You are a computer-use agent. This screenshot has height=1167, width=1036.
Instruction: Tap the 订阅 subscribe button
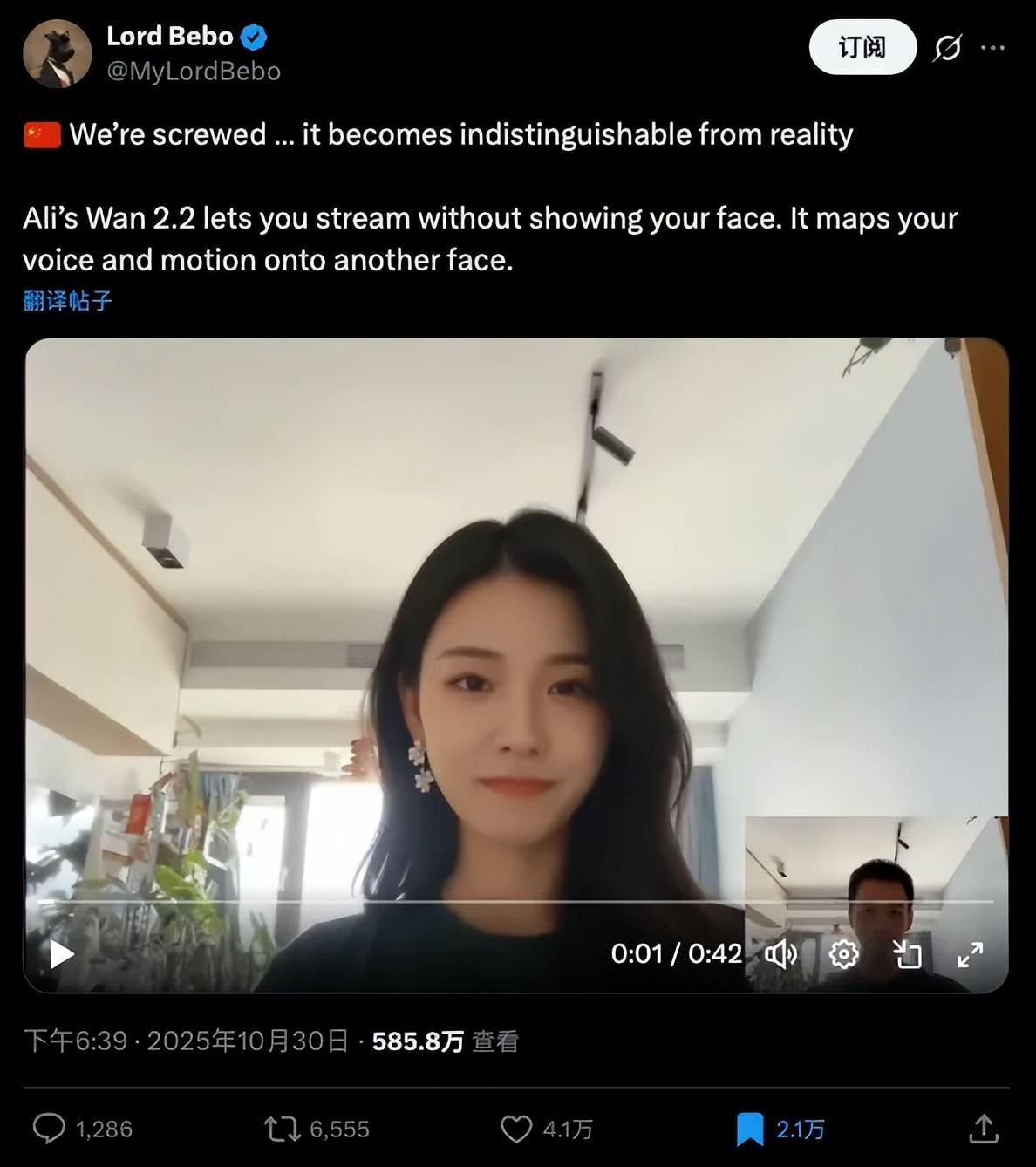862,47
